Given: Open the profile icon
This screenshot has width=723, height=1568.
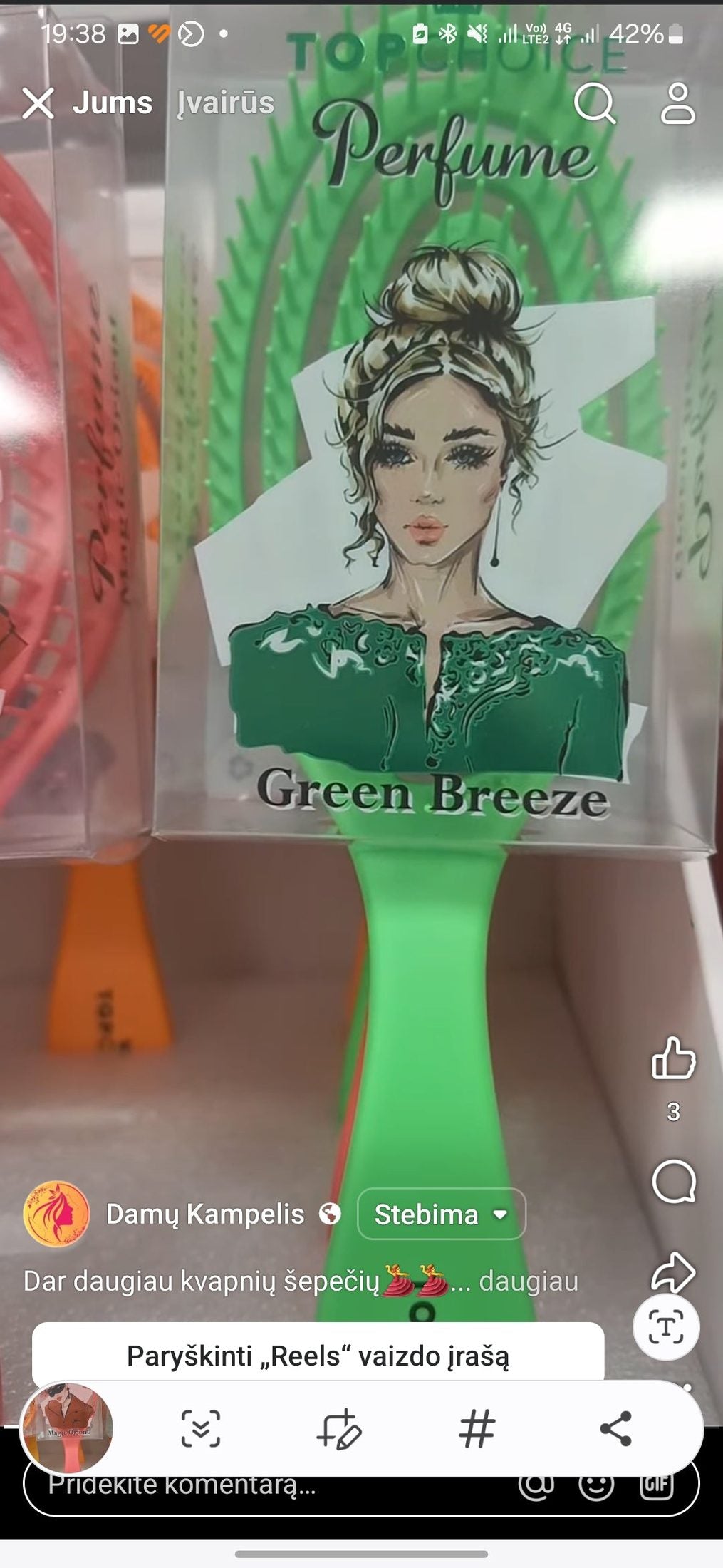Looking at the screenshot, I should [x=677, y=105].
